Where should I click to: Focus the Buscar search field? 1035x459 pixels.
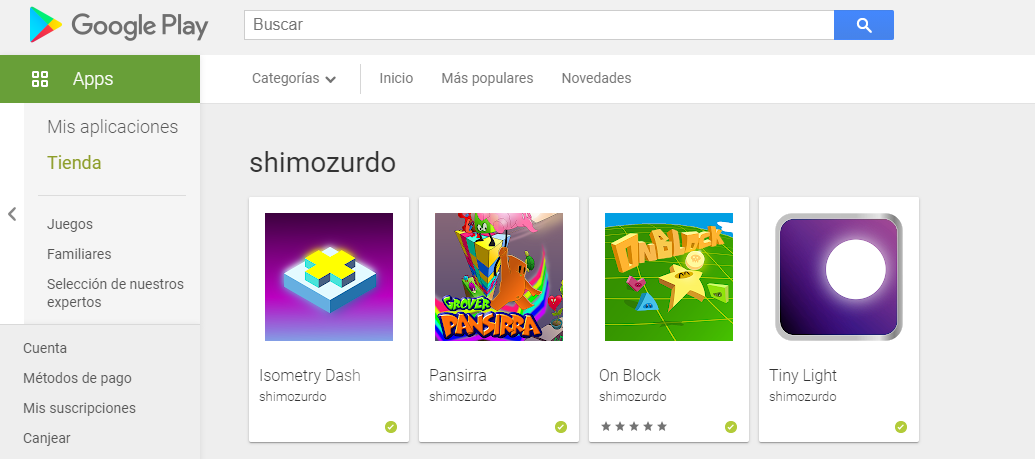538,25
